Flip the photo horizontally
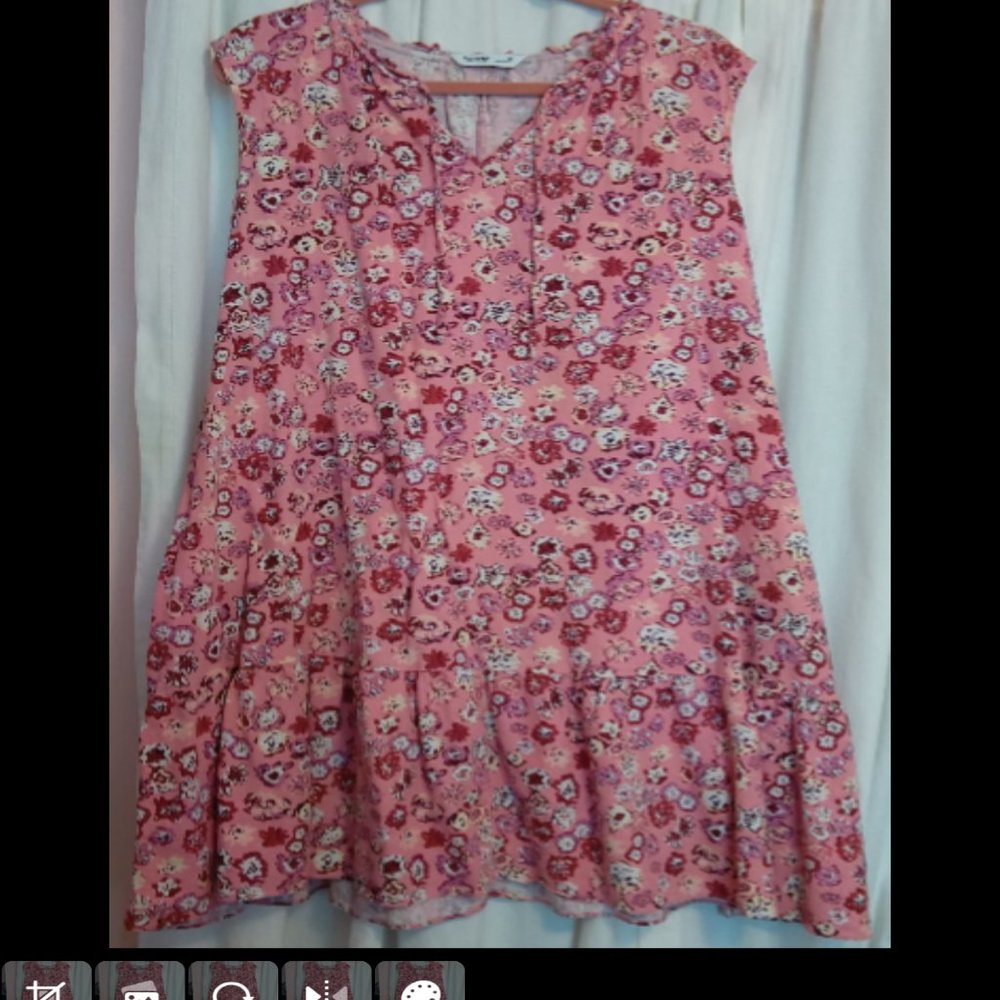This screenshot has height=1000, width=1000. tap(327, 981)
